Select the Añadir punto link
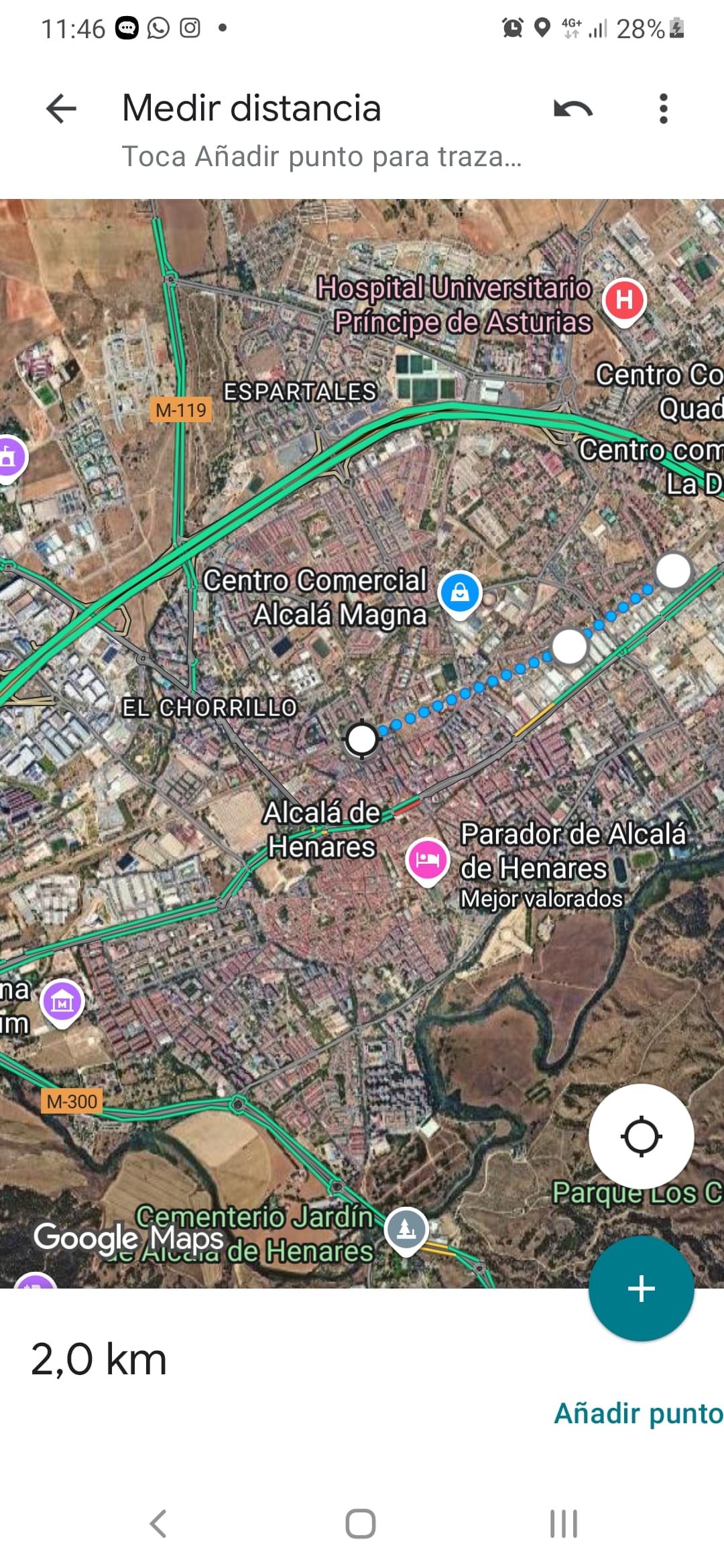This screenshot has height=1568, width=724. point(638,1413)
